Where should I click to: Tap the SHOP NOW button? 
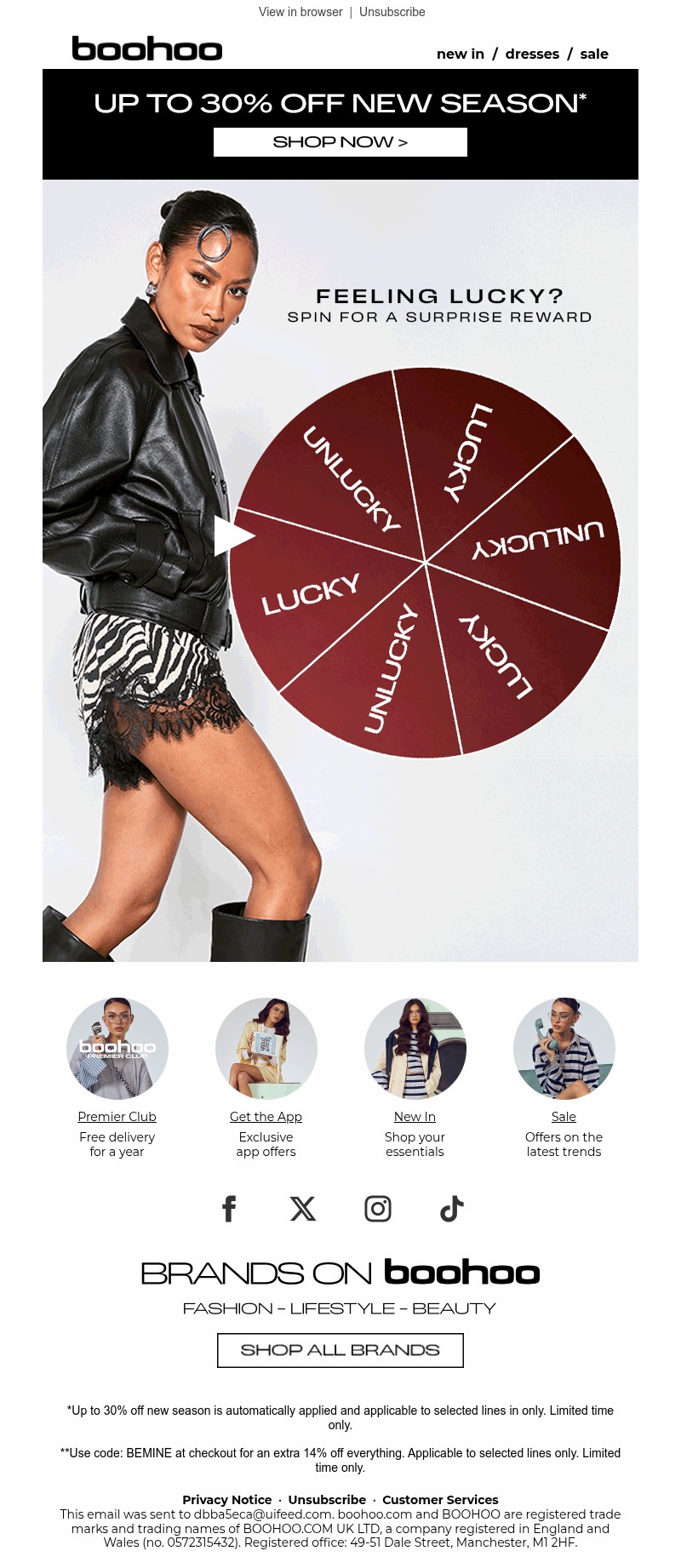pyautogui.click(x=340, y=142)
